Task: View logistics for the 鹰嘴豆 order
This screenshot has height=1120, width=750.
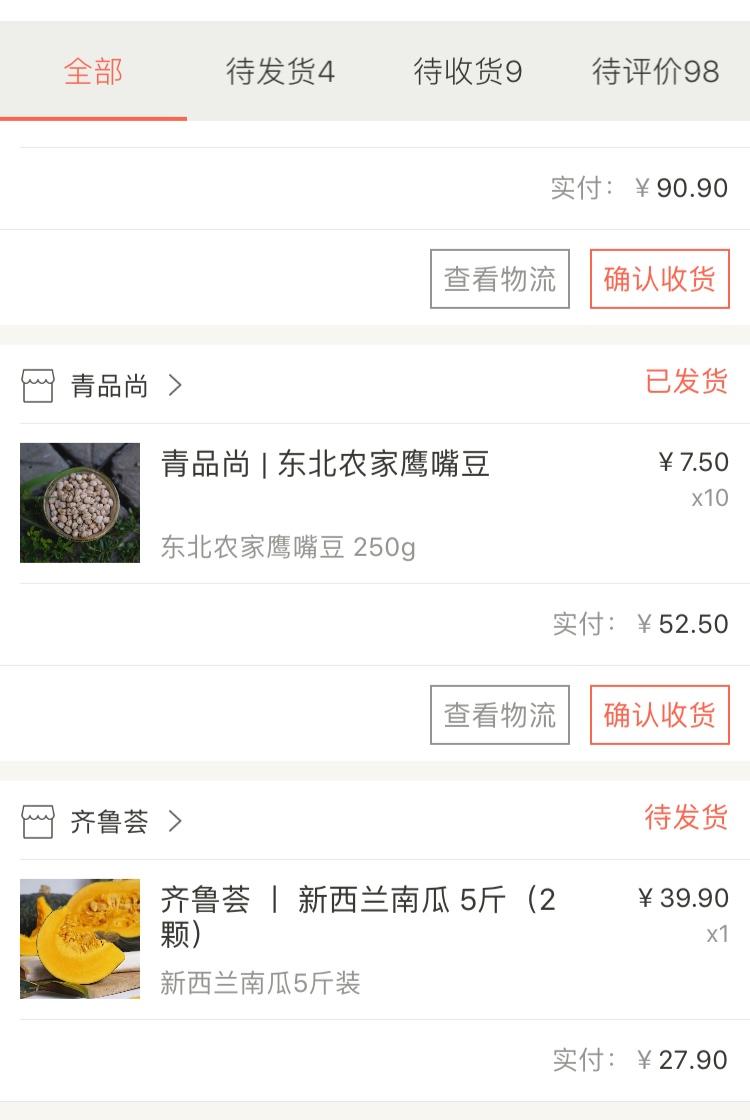Action: tap(500, 715)
